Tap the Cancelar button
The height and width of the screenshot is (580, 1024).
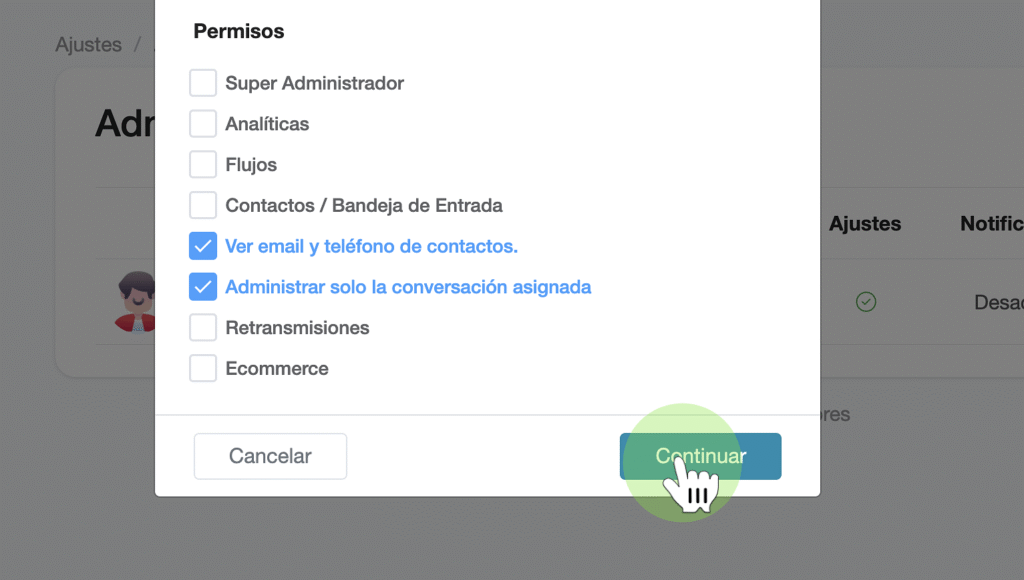tap(270, 456)
